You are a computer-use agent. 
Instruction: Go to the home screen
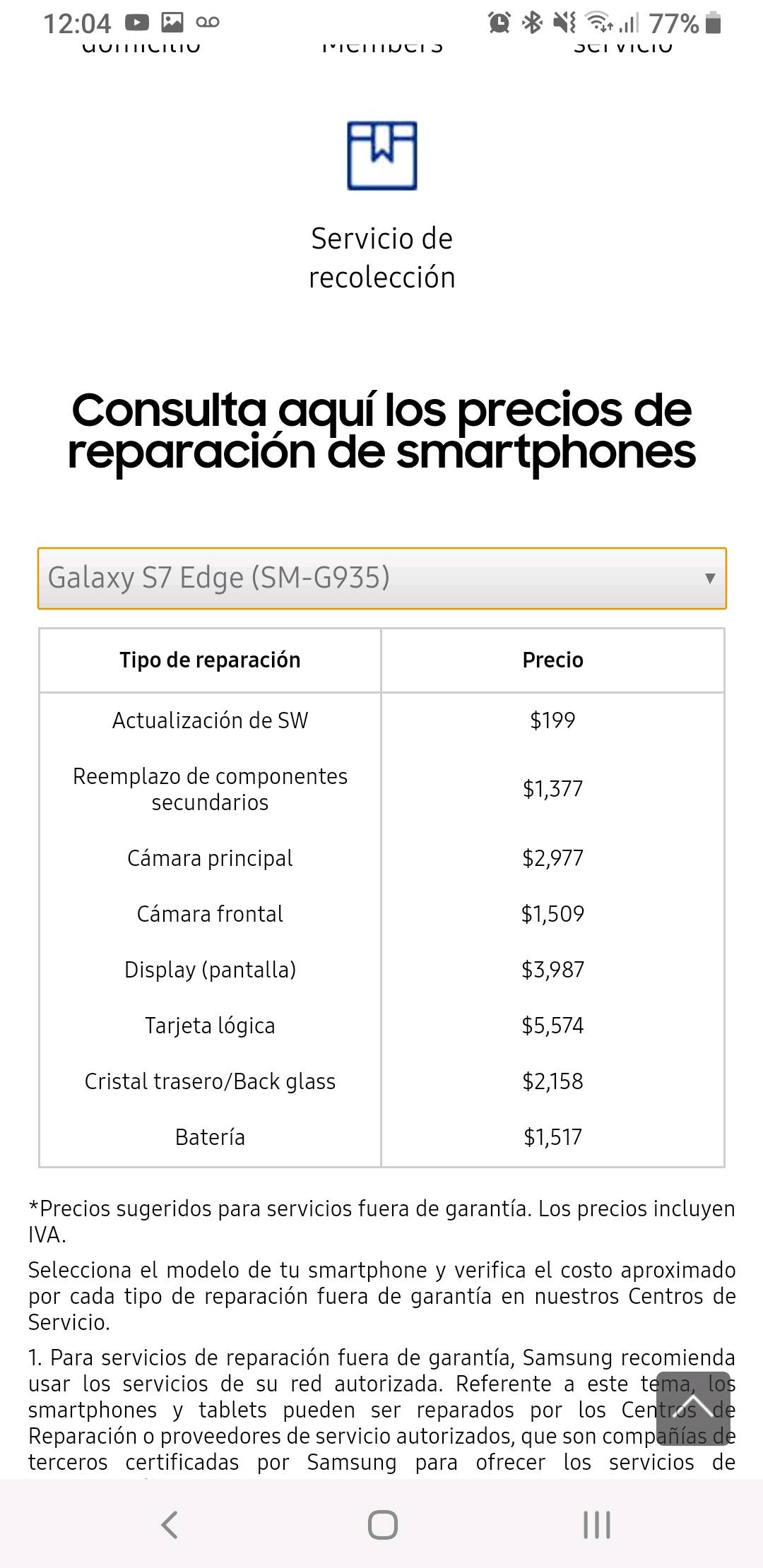(x=382, y=1524)
